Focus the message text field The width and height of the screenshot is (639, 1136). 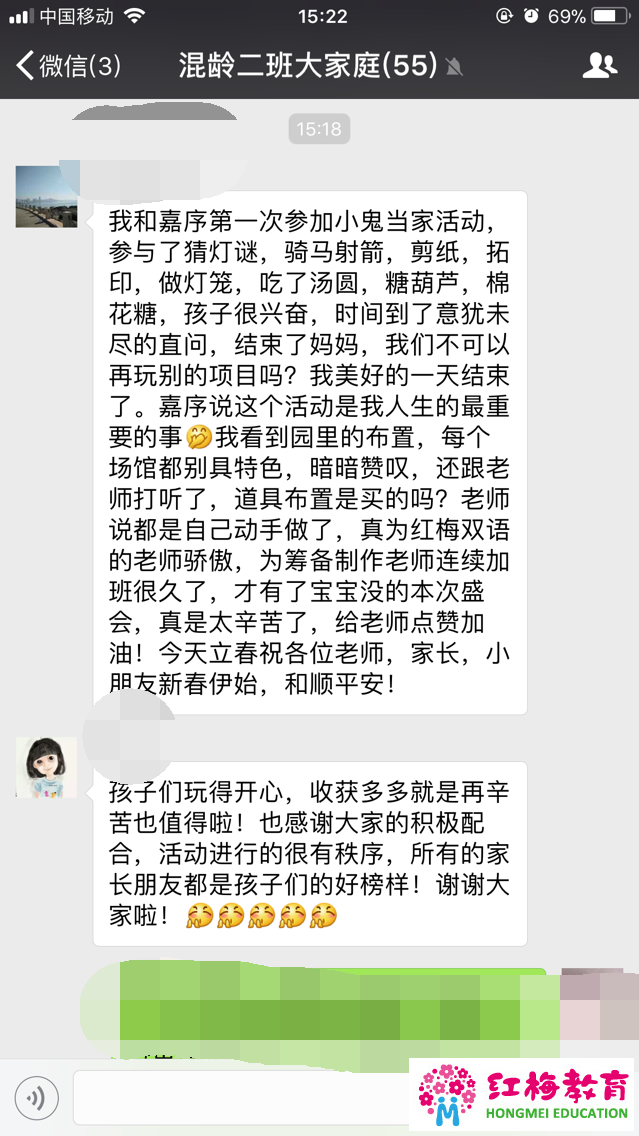point(240,1099)
